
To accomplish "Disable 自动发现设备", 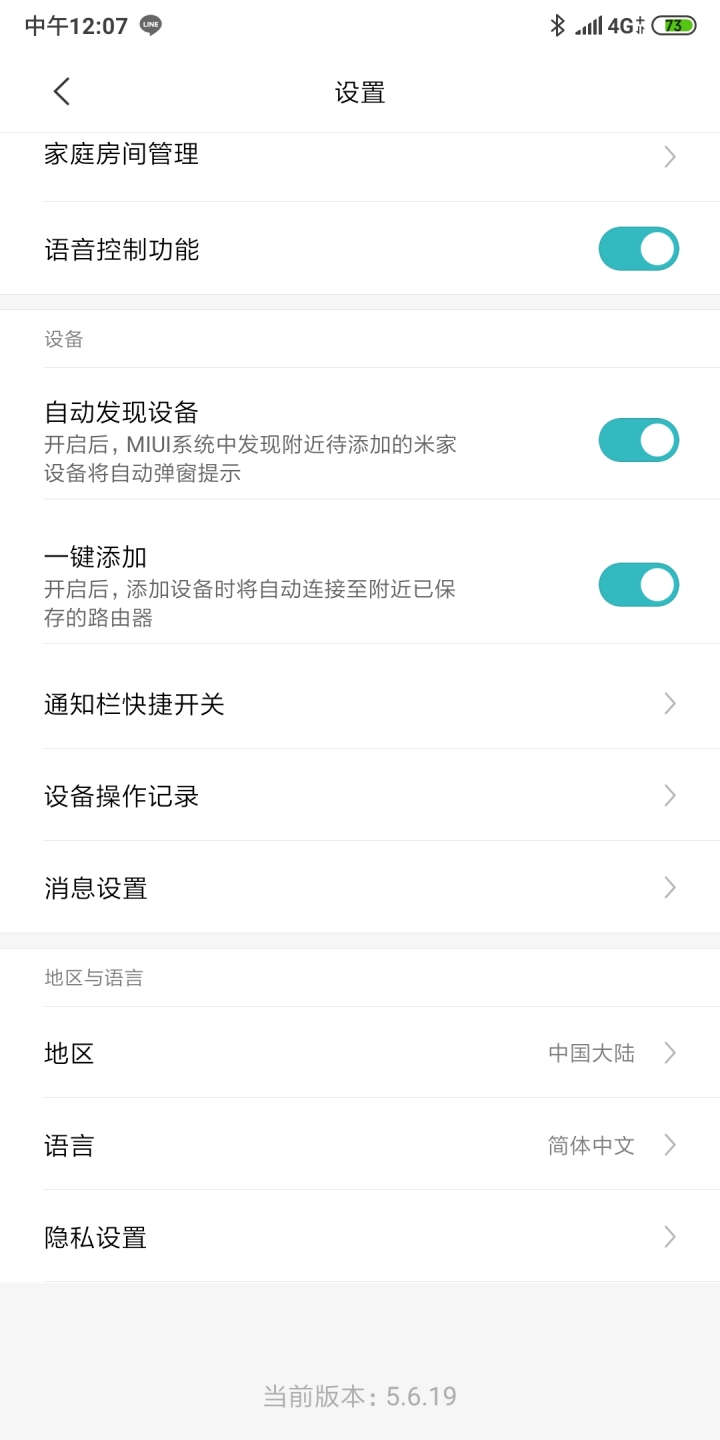I will pos(638,440).
